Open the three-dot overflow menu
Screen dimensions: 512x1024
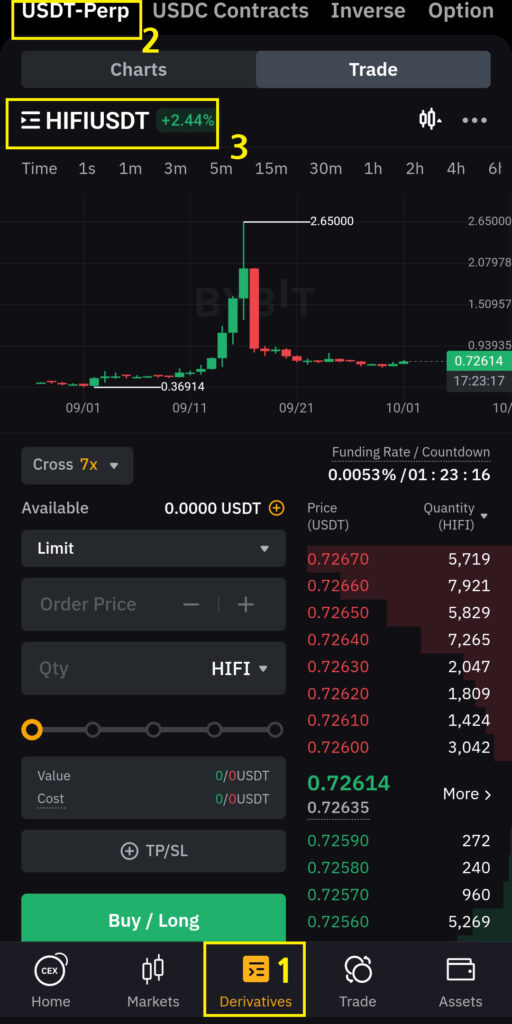click(474, 120)
